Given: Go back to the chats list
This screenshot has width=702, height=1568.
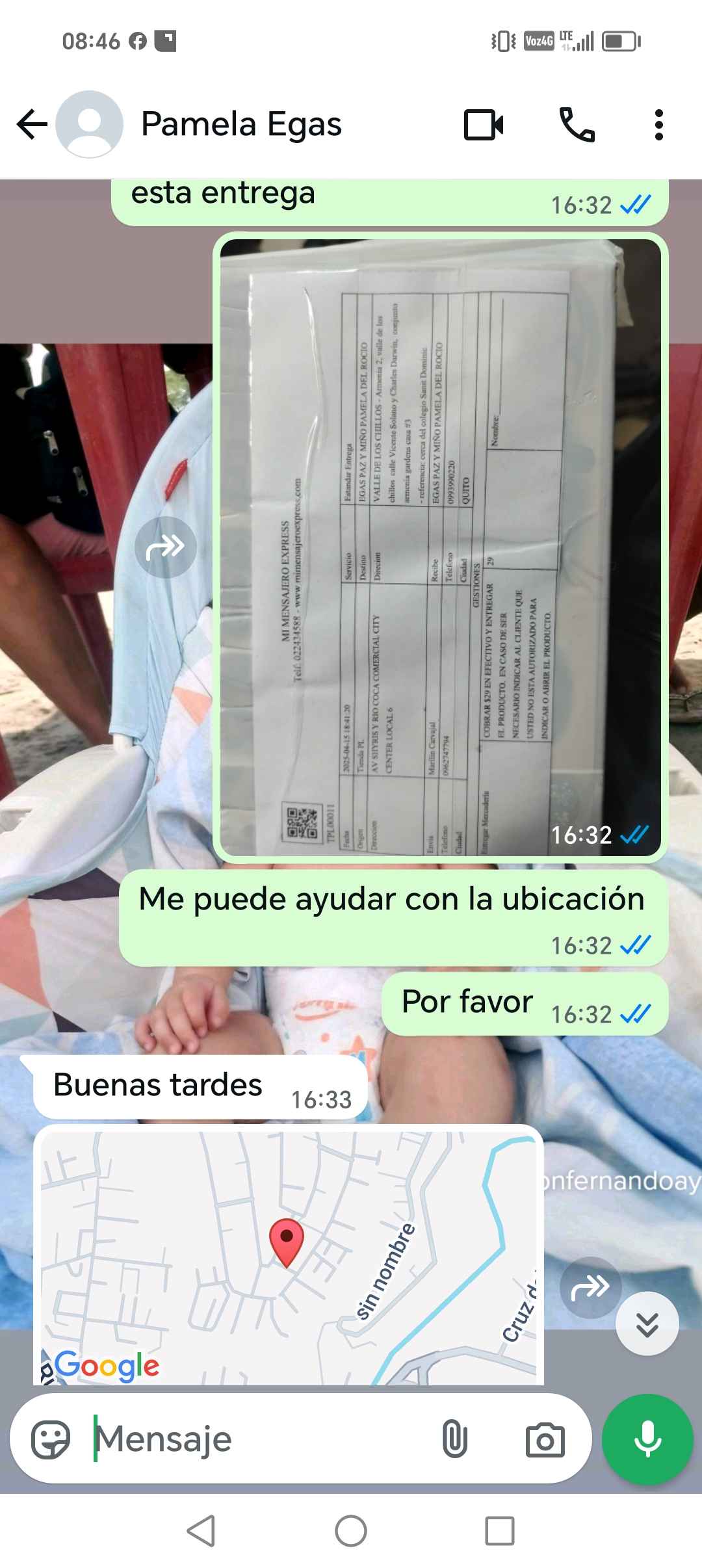Looking at the screenshot, I should click(x=32, y=124).
